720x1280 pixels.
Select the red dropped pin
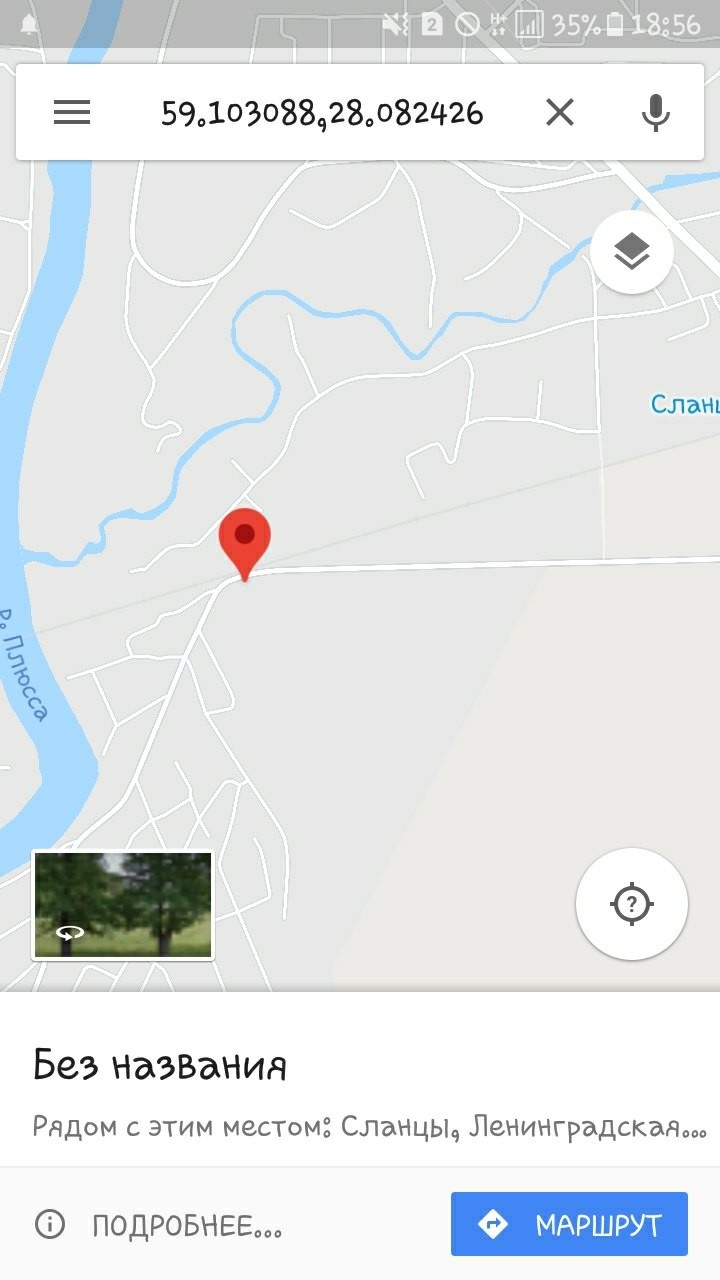245,537
